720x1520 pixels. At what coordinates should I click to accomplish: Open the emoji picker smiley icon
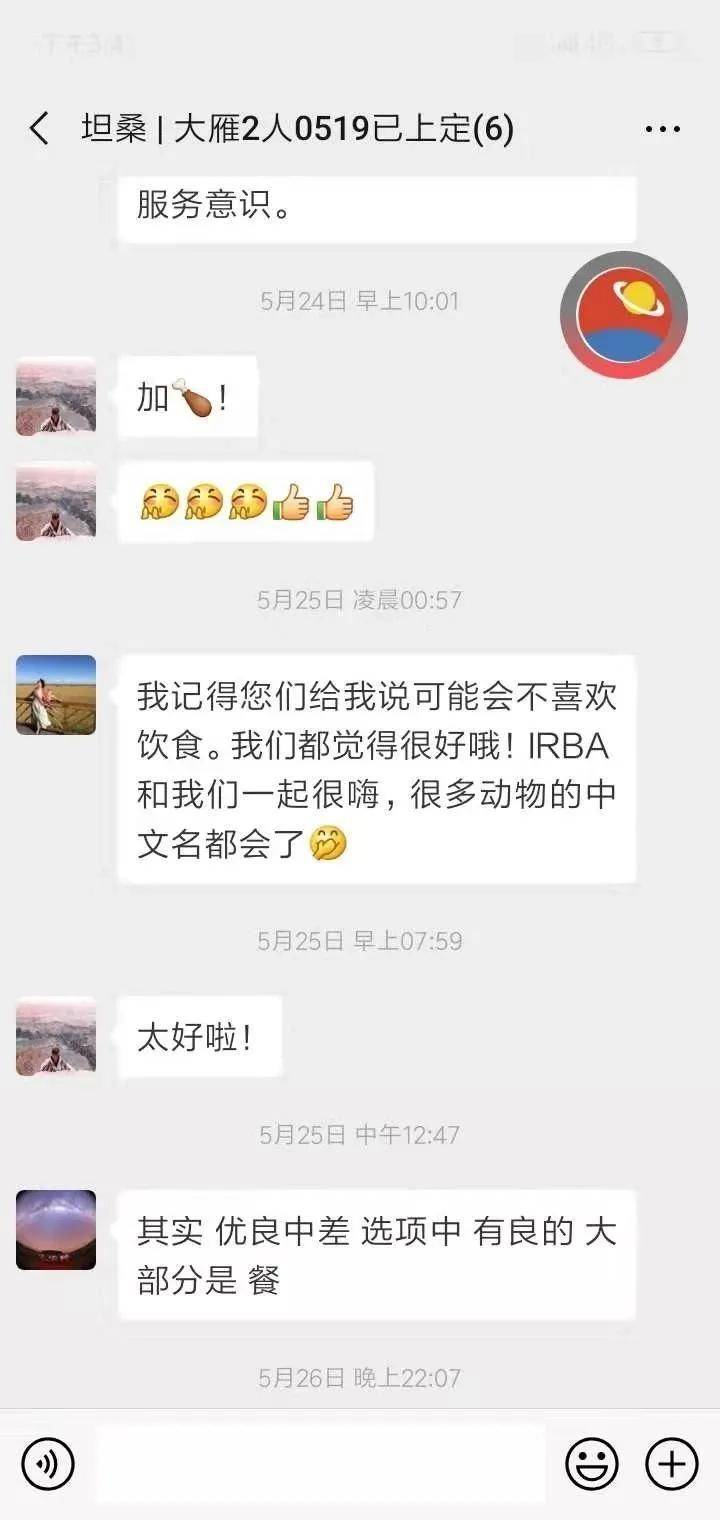tap(590, 1463)
